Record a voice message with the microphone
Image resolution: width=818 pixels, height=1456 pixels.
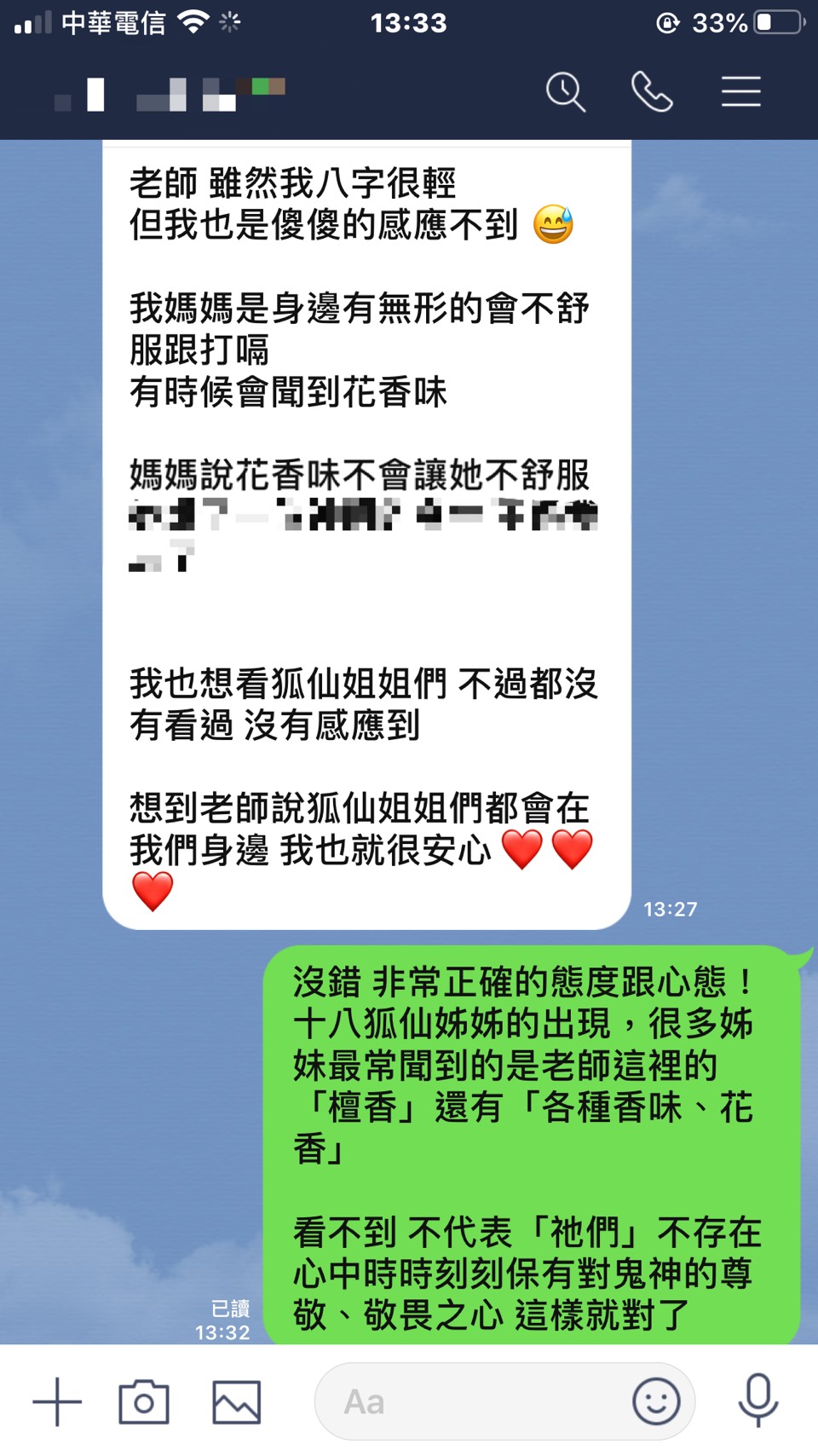pos(758,1400)
